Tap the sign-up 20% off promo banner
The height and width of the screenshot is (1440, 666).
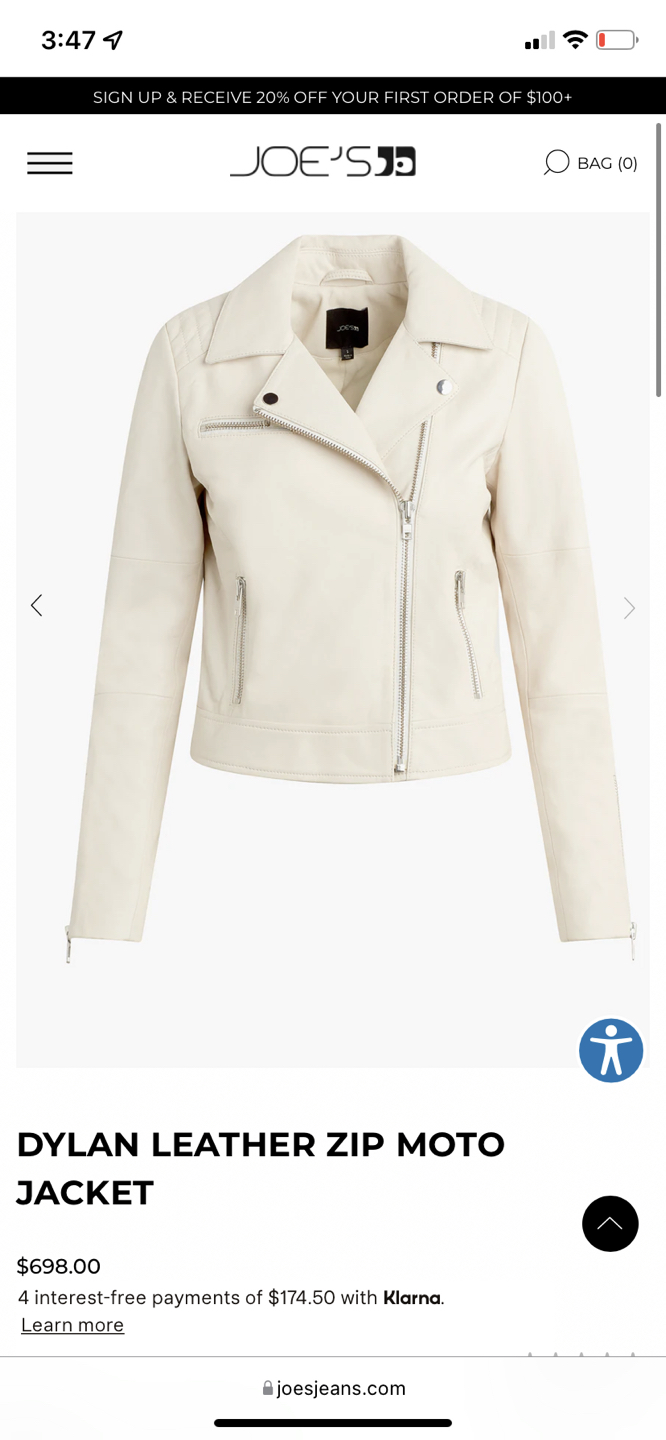click(x=332, y=97)
